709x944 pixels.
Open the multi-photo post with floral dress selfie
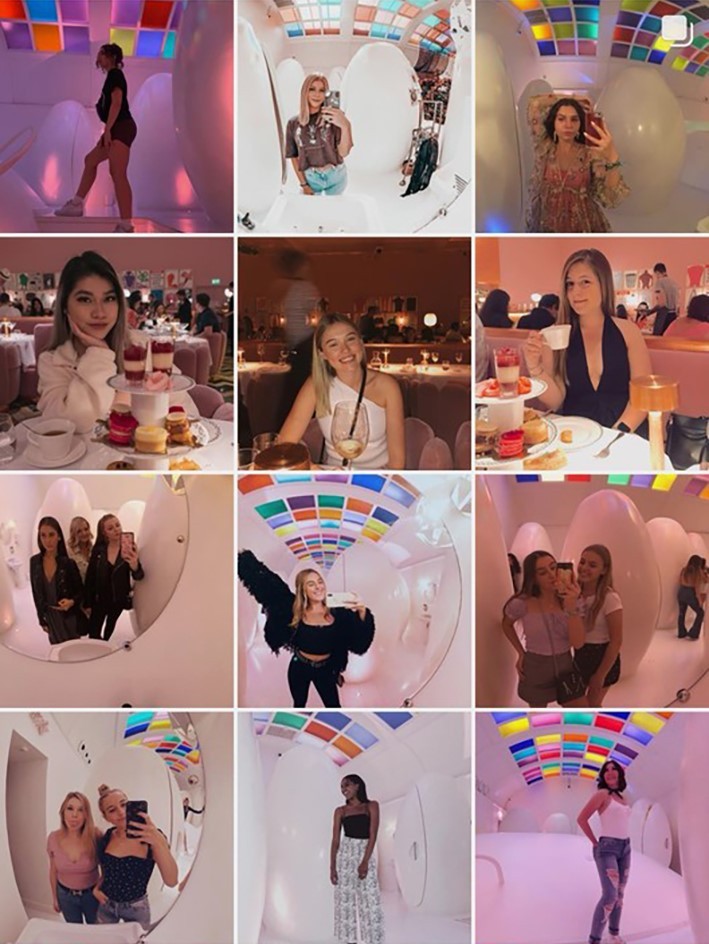point(591,115)
